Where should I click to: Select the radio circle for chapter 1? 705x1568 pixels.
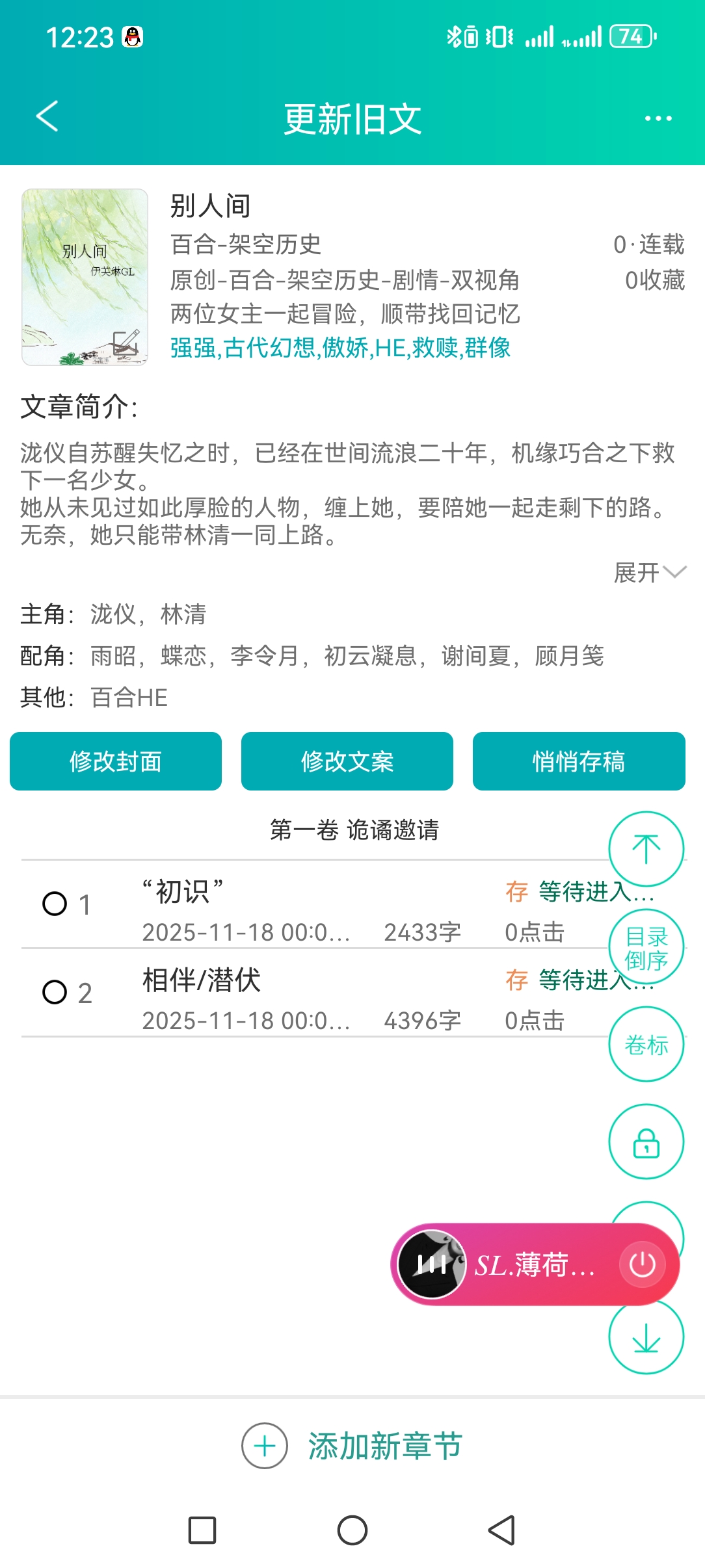pos(55,904)
